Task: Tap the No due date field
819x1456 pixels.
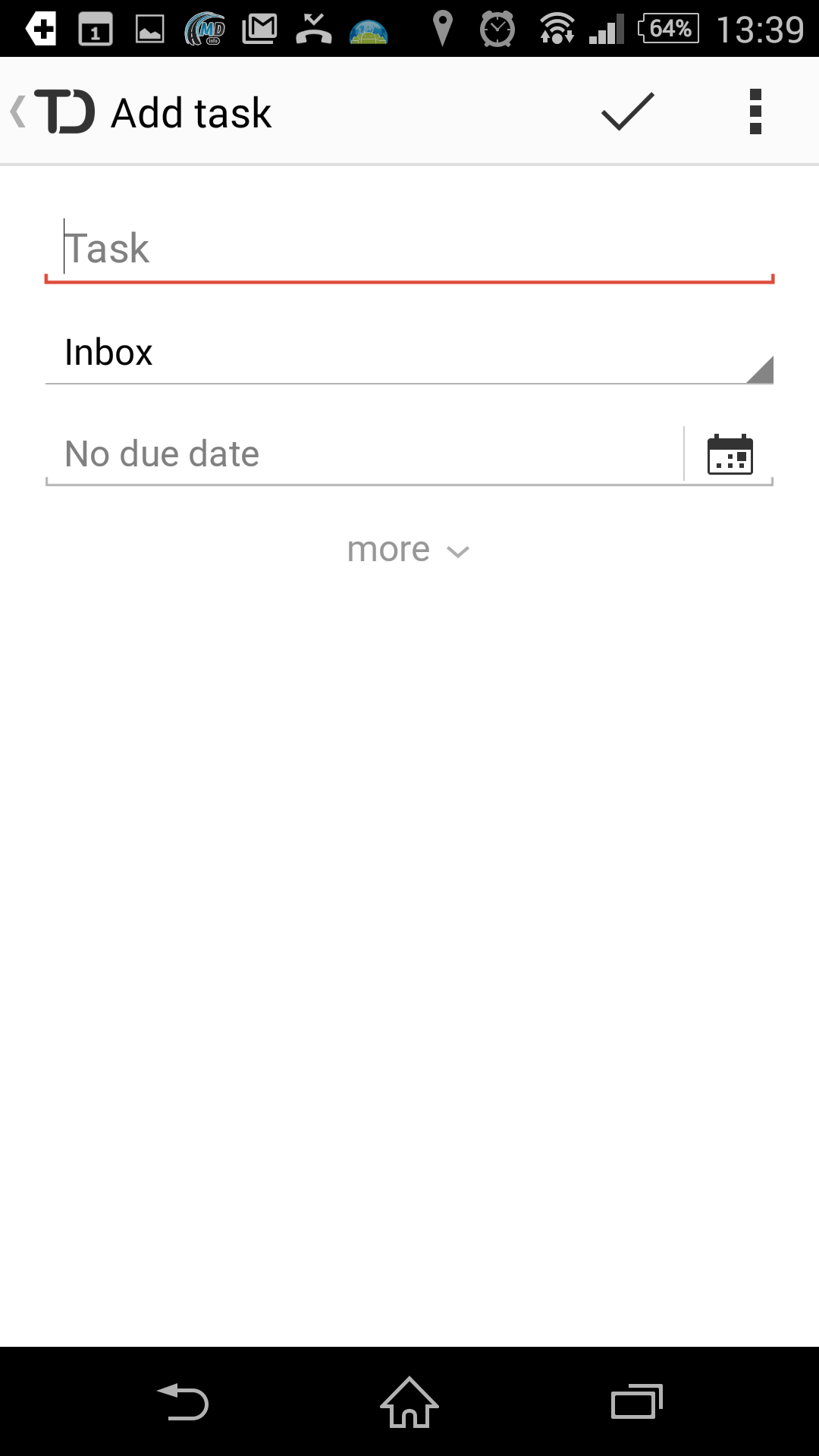Action: tap(364, 454)
